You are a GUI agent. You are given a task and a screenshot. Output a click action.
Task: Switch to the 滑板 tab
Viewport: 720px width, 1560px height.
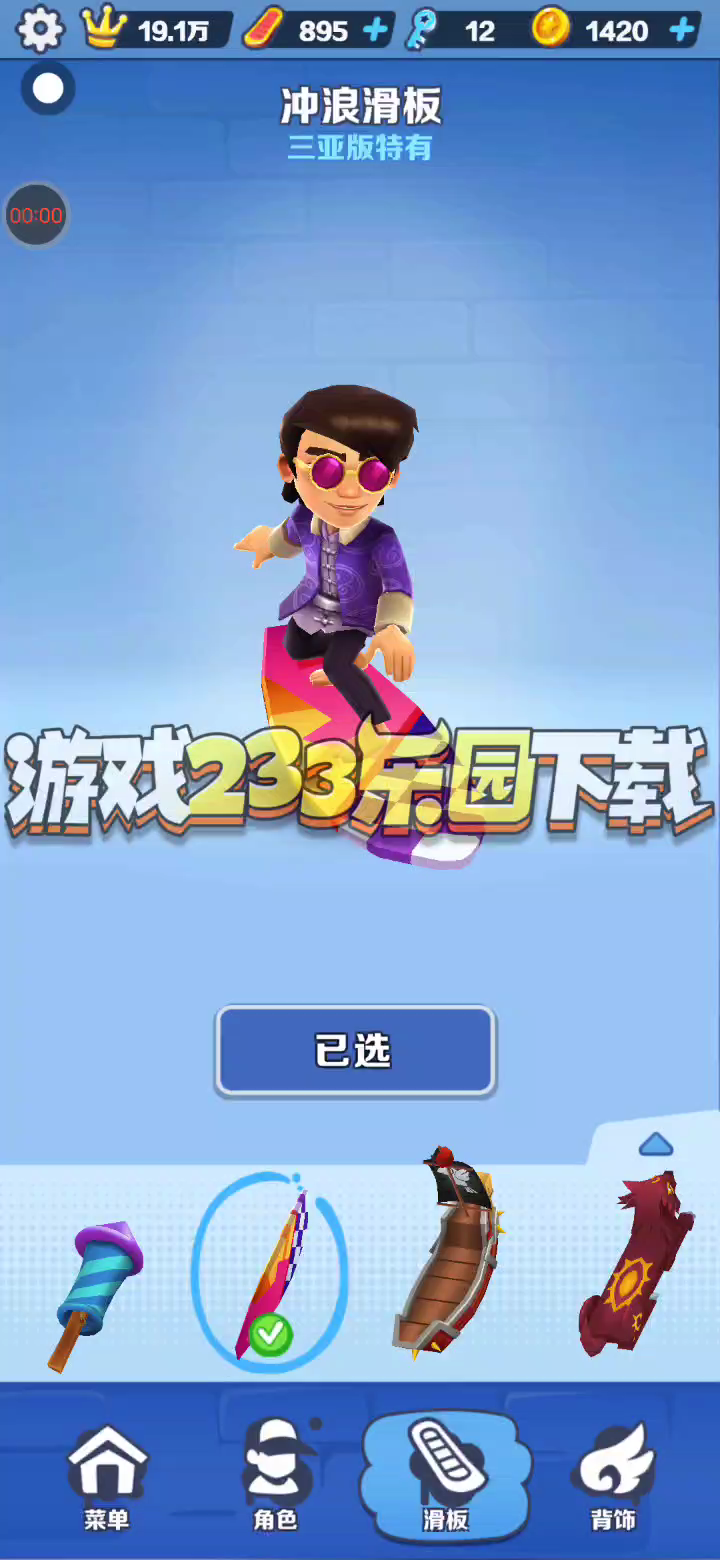[445, 1478]
